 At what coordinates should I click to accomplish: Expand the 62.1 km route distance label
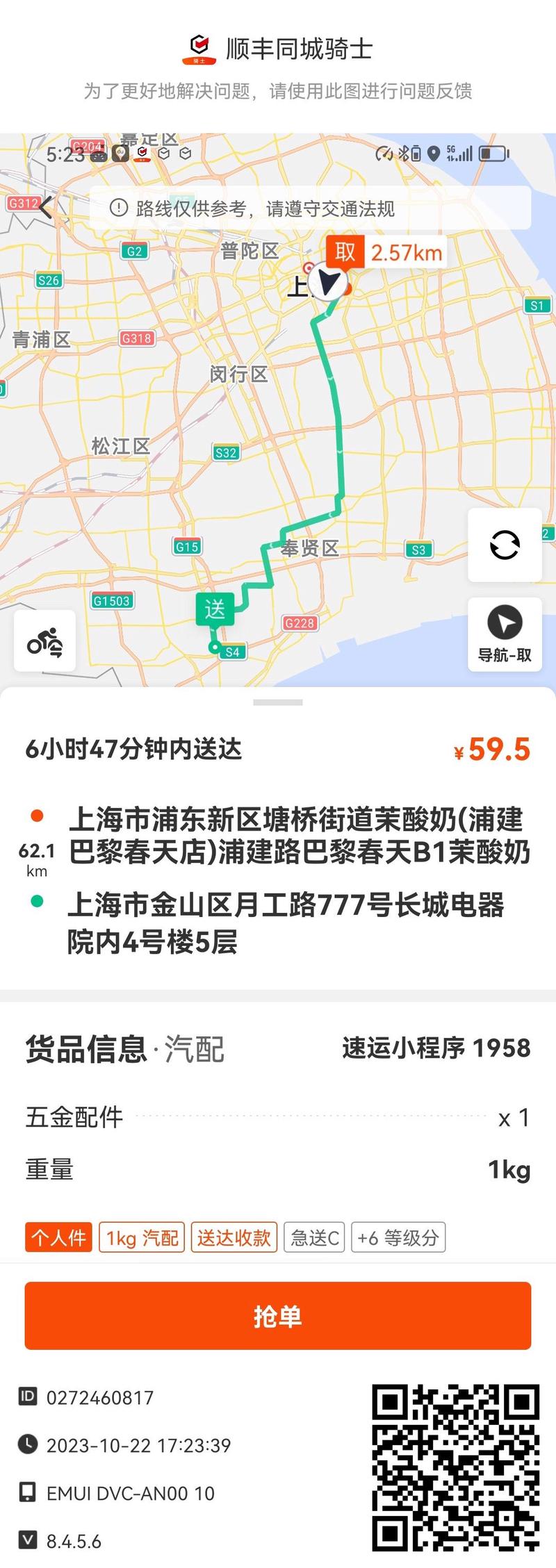tap(35, 856)
